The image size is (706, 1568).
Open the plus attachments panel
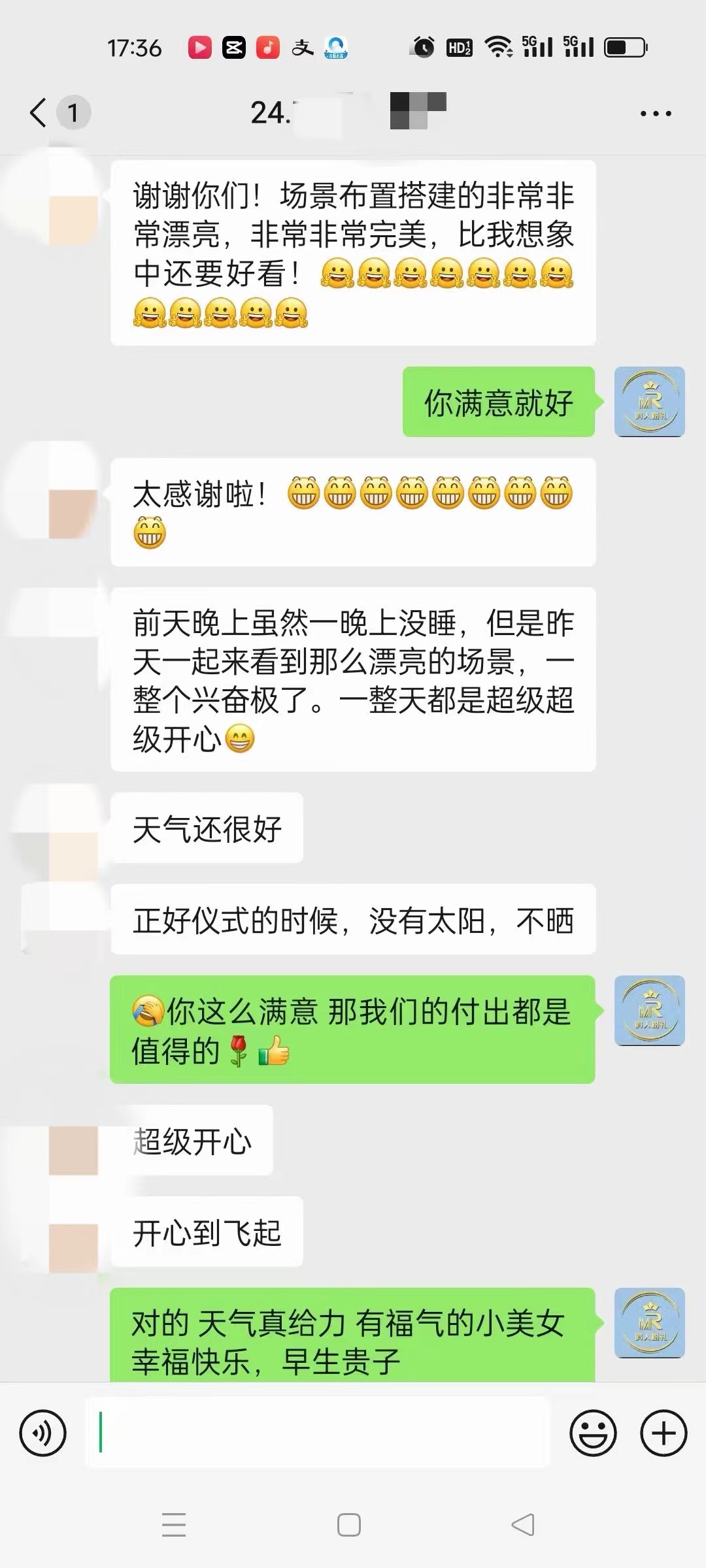[664, 1433]
